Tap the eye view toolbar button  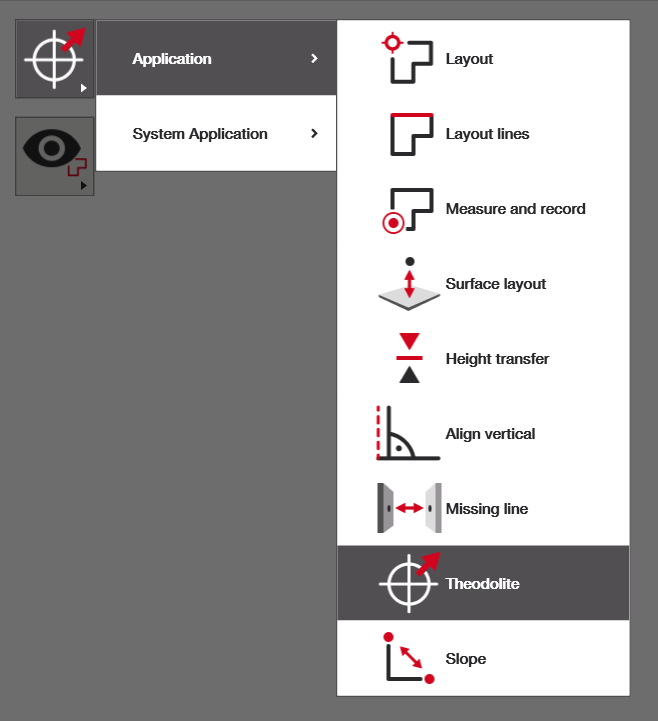pos(55,156)
